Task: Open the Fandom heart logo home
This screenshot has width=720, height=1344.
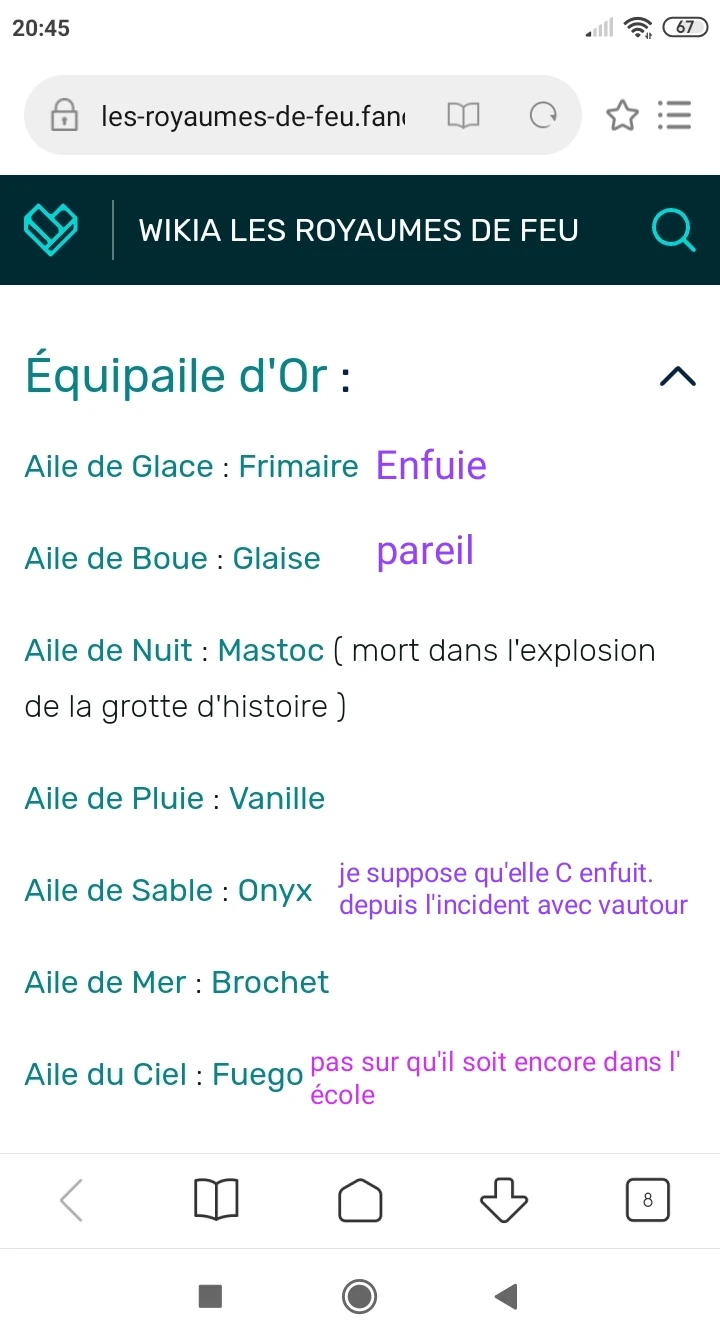Action: pos(51,230)
